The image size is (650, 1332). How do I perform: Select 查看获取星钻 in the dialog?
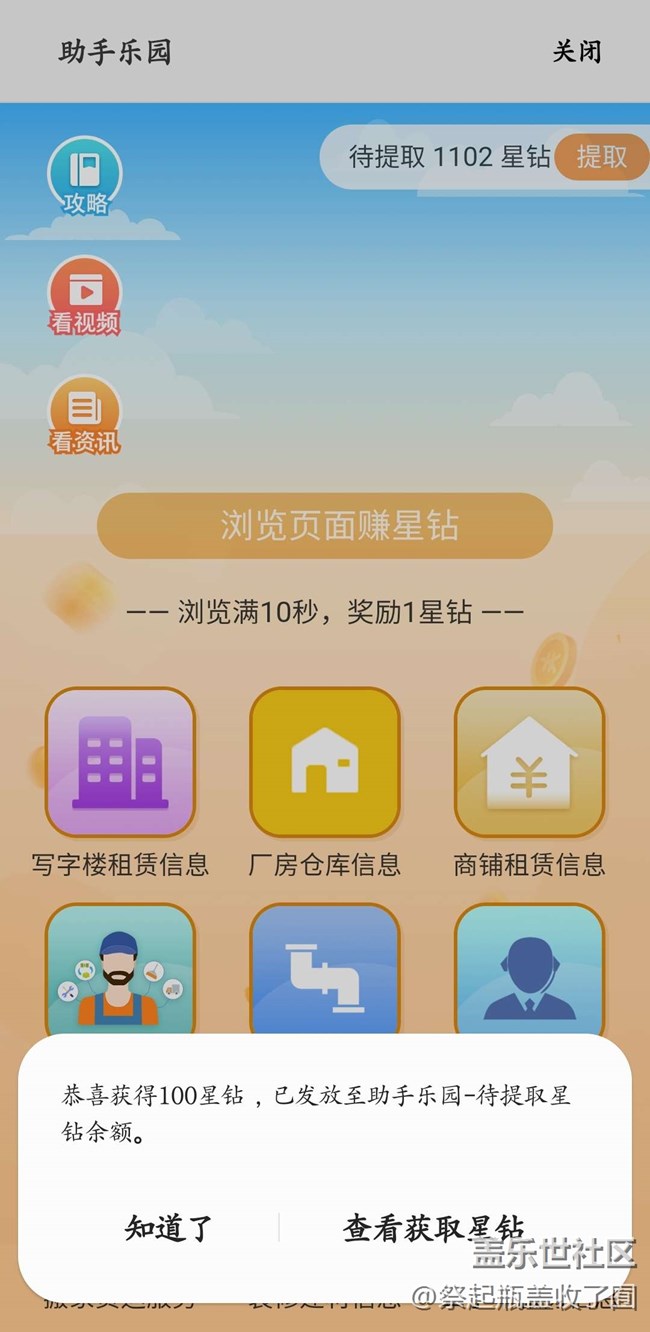433,1228
